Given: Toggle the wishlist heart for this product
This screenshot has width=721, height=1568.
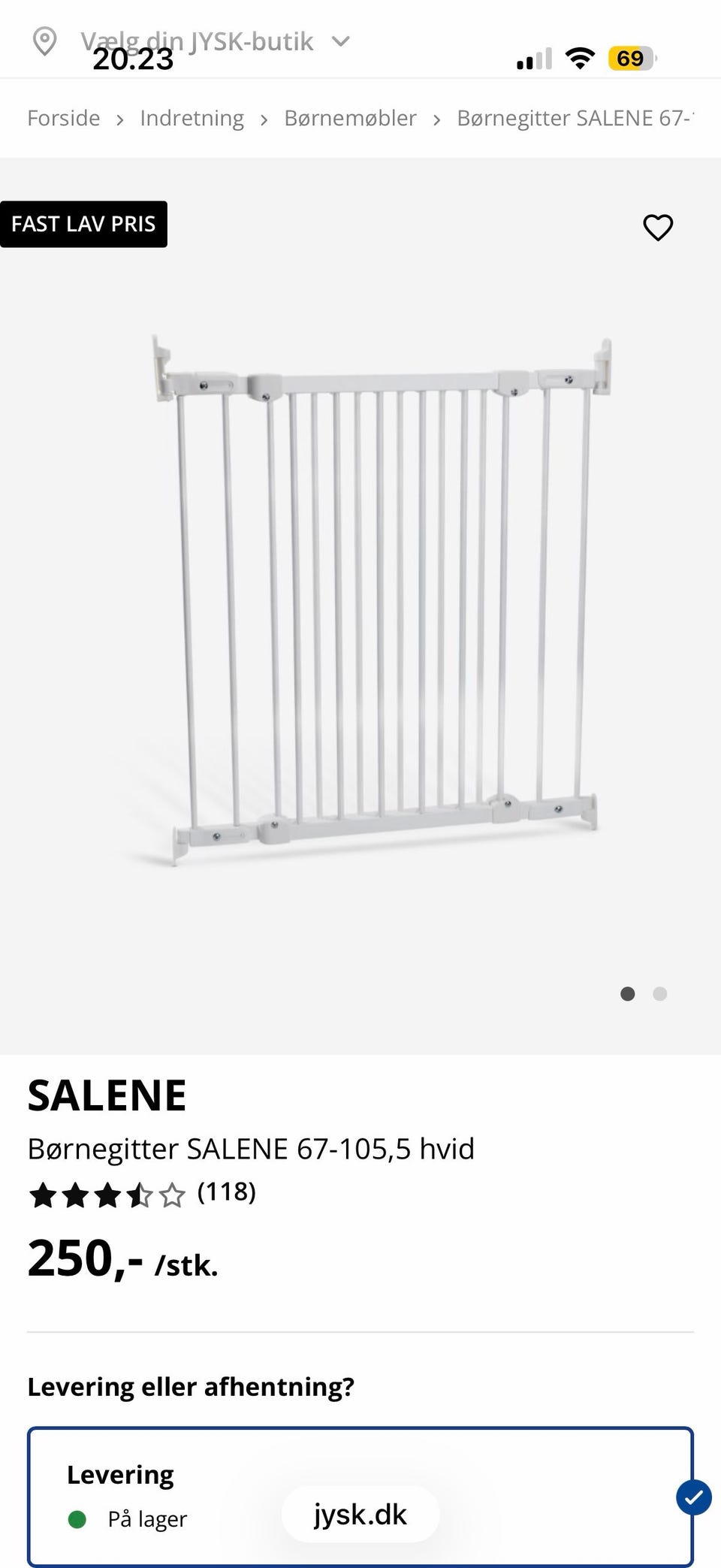Looking at the screenshot, I should pos(659,228).
